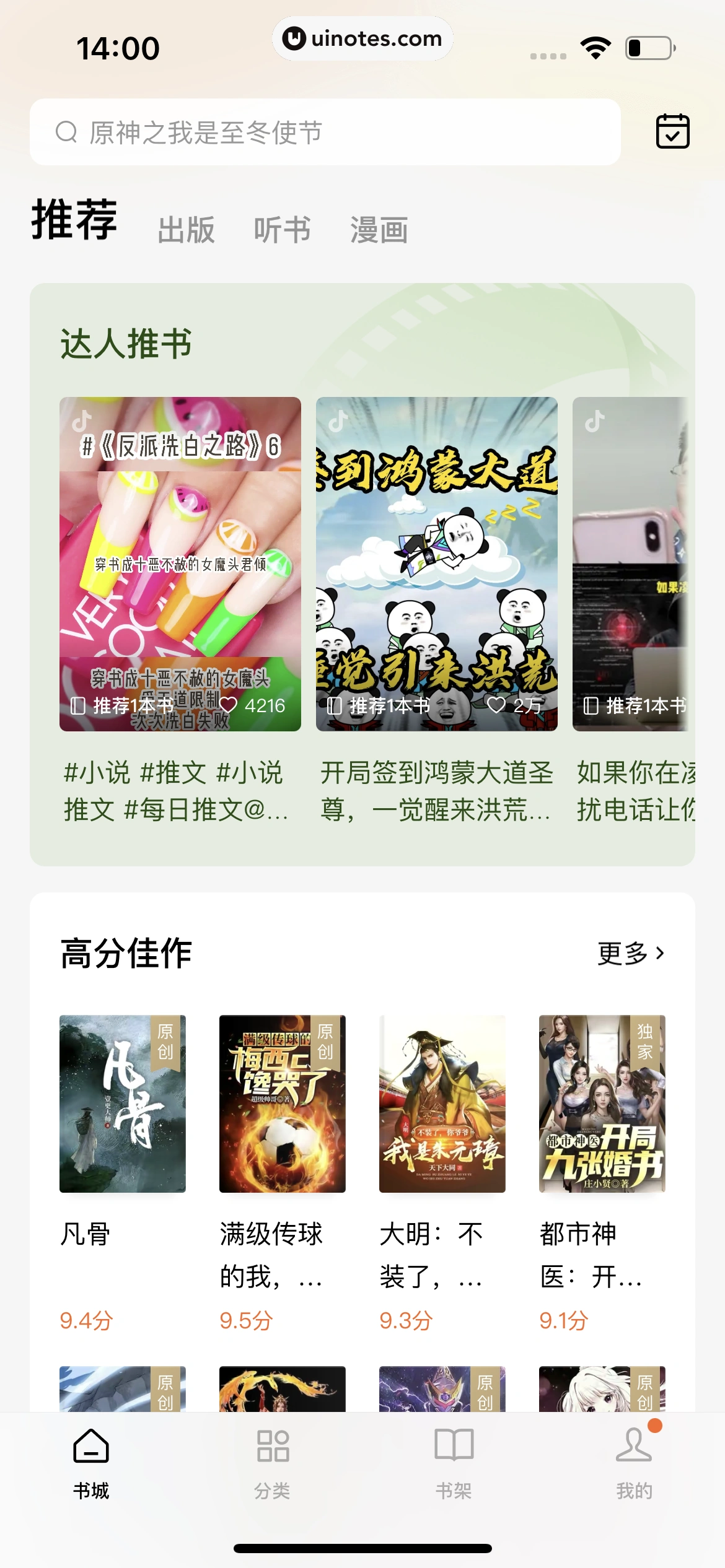
Task: View 更多 high-rated books
Action: pos(630,953)
